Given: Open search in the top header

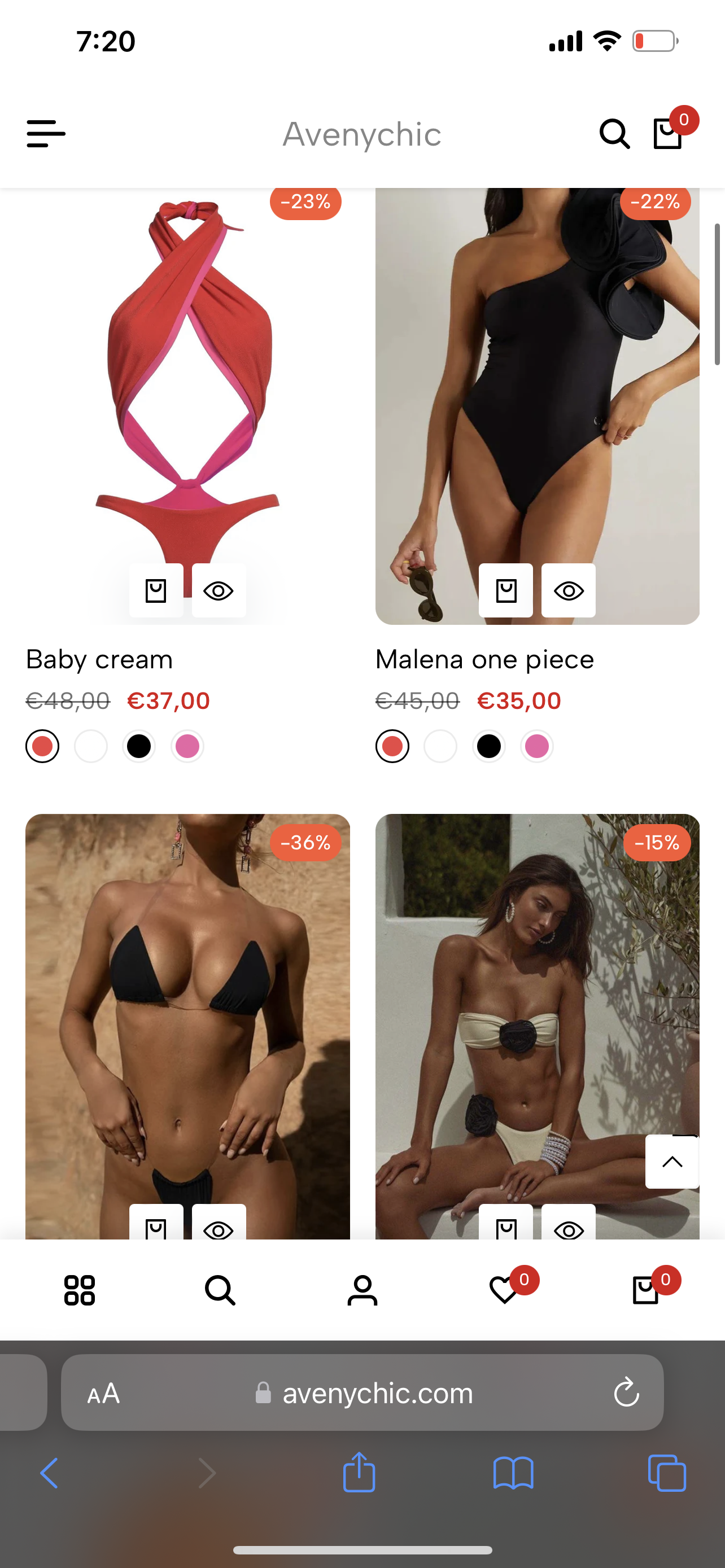Looking at the screenshot, I should click(x=614, y=134).
